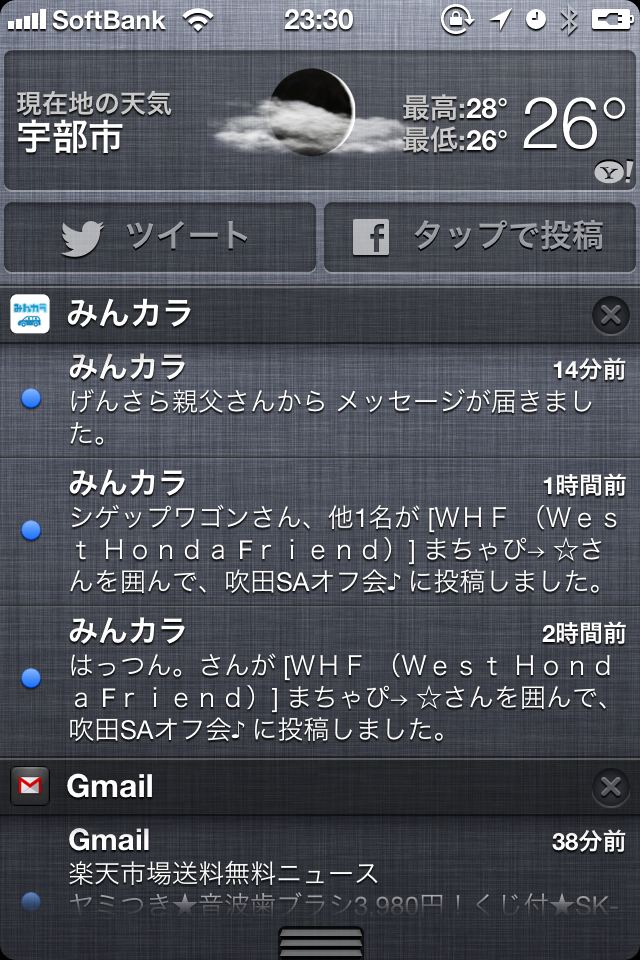Open the げんさら親父さん message notification
Viewport: 640px width, 960px height.
point(330,400)
